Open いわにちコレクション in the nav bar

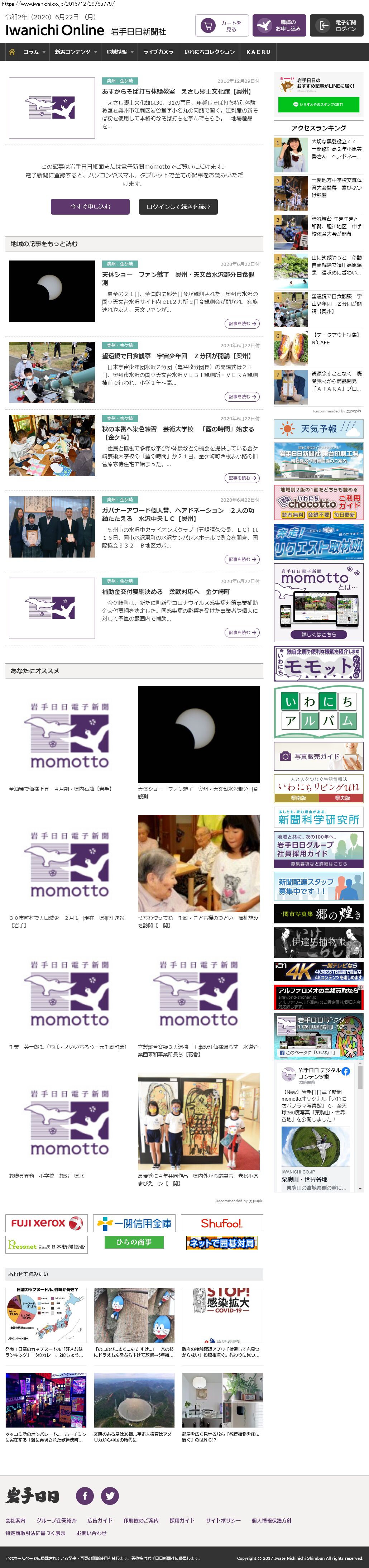click(209, 52)
